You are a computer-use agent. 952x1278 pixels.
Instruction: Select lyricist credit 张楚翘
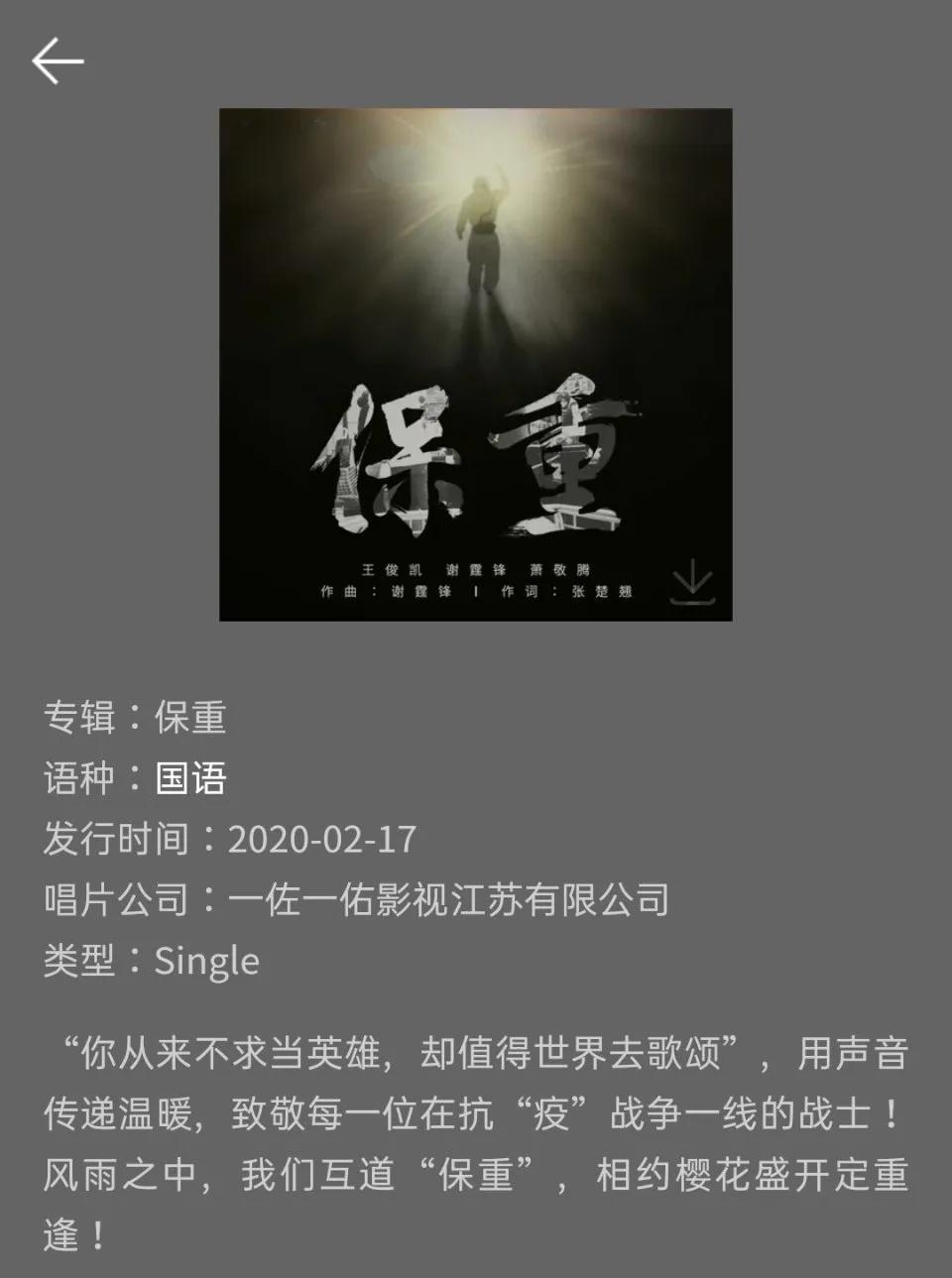coord(602,593)
